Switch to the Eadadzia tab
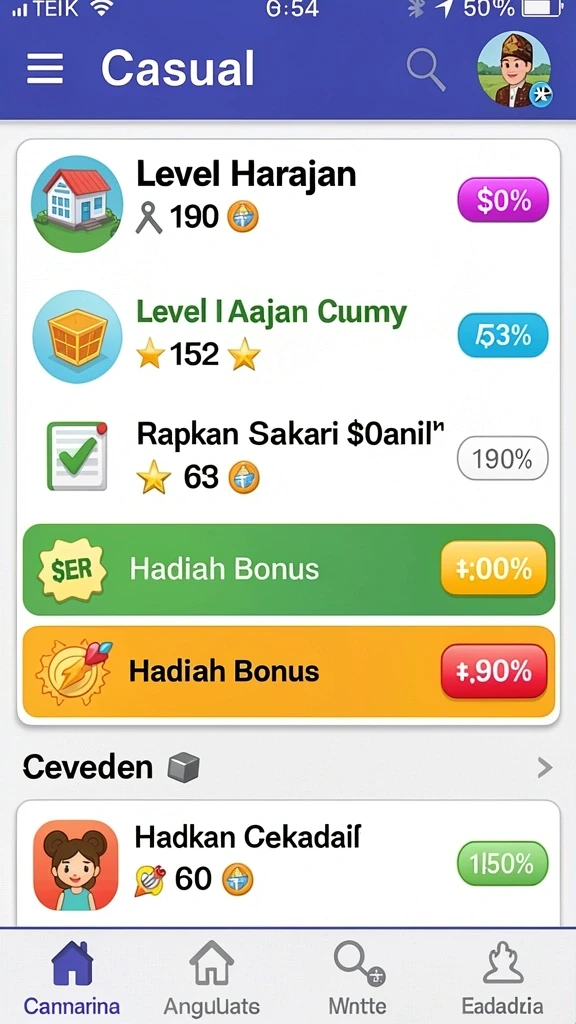This screenshot has width=576, height=1024. (502, 976)
